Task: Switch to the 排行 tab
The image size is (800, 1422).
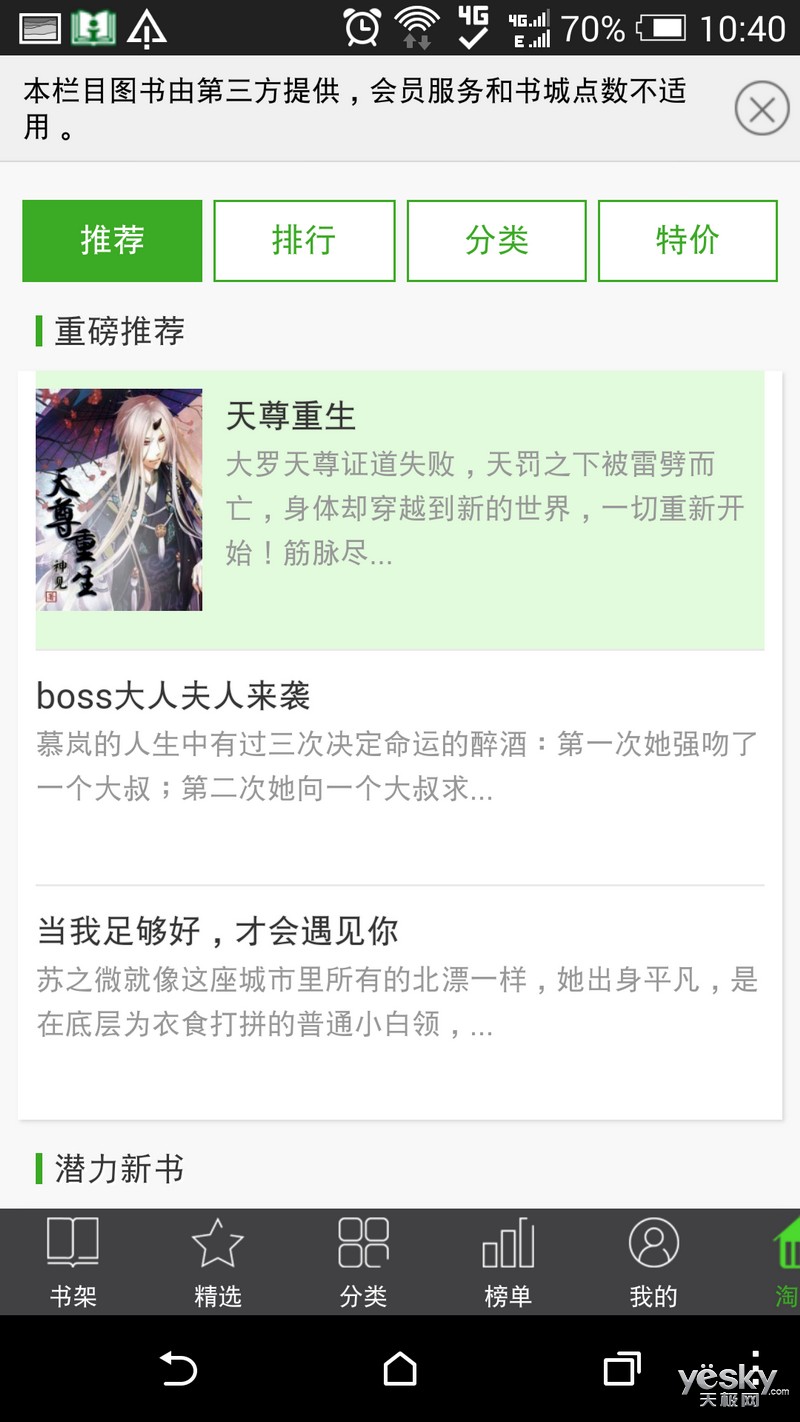Action: [304, 241]
